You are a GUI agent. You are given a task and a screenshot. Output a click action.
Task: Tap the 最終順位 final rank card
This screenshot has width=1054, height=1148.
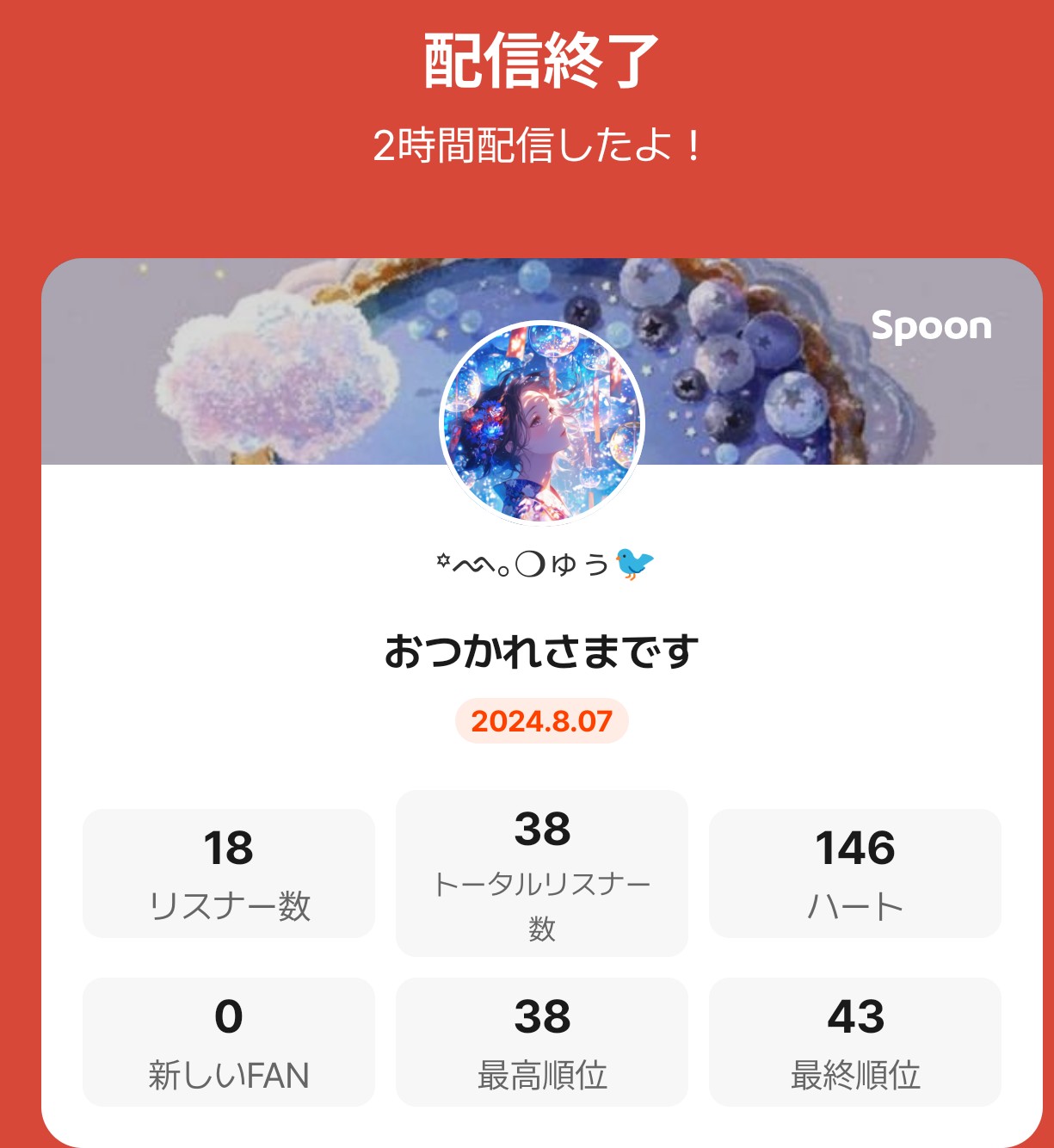tap(856, 1042)
